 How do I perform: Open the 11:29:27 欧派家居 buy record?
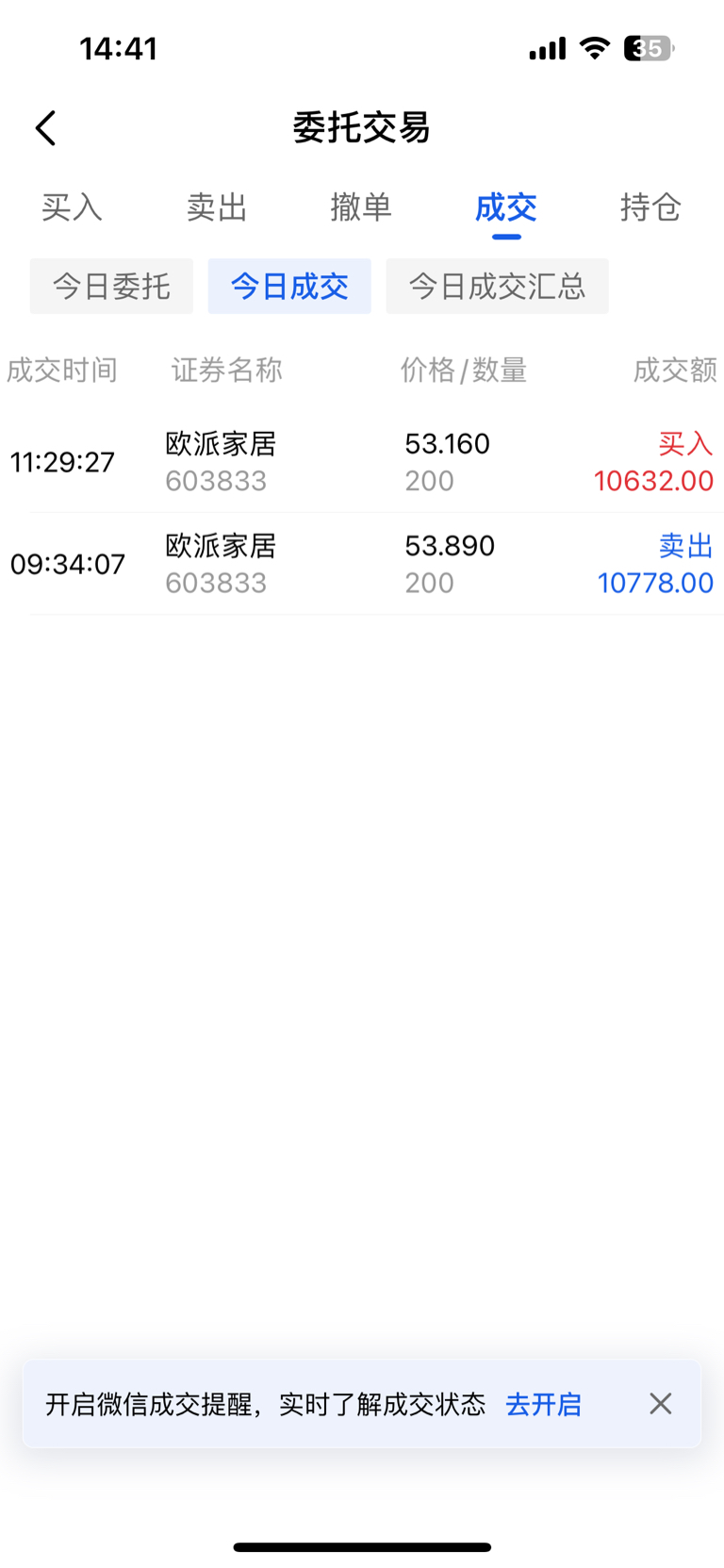pos(362,462)
